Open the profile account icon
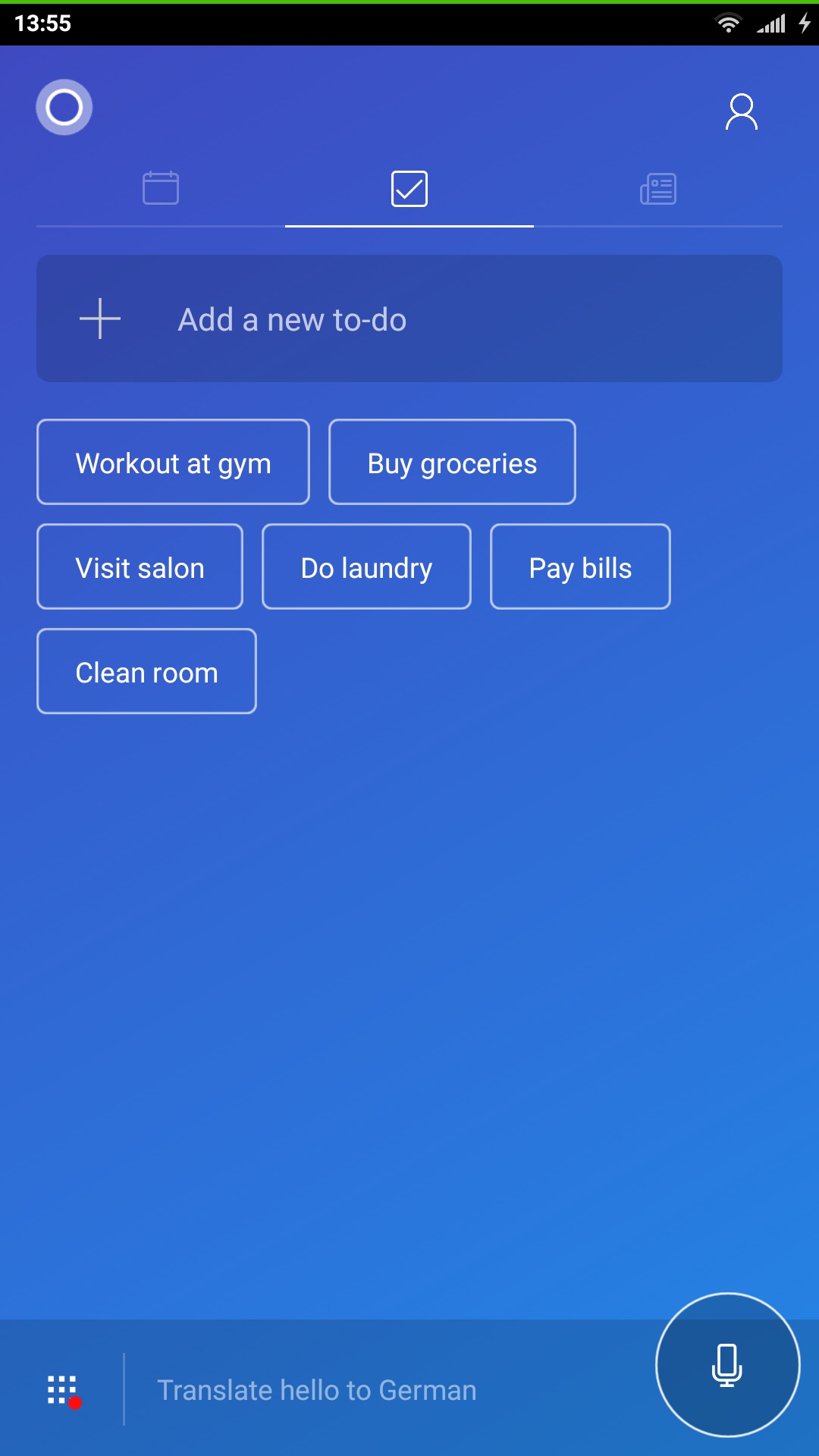The image size is (819, 1456). tap(741, 112)
